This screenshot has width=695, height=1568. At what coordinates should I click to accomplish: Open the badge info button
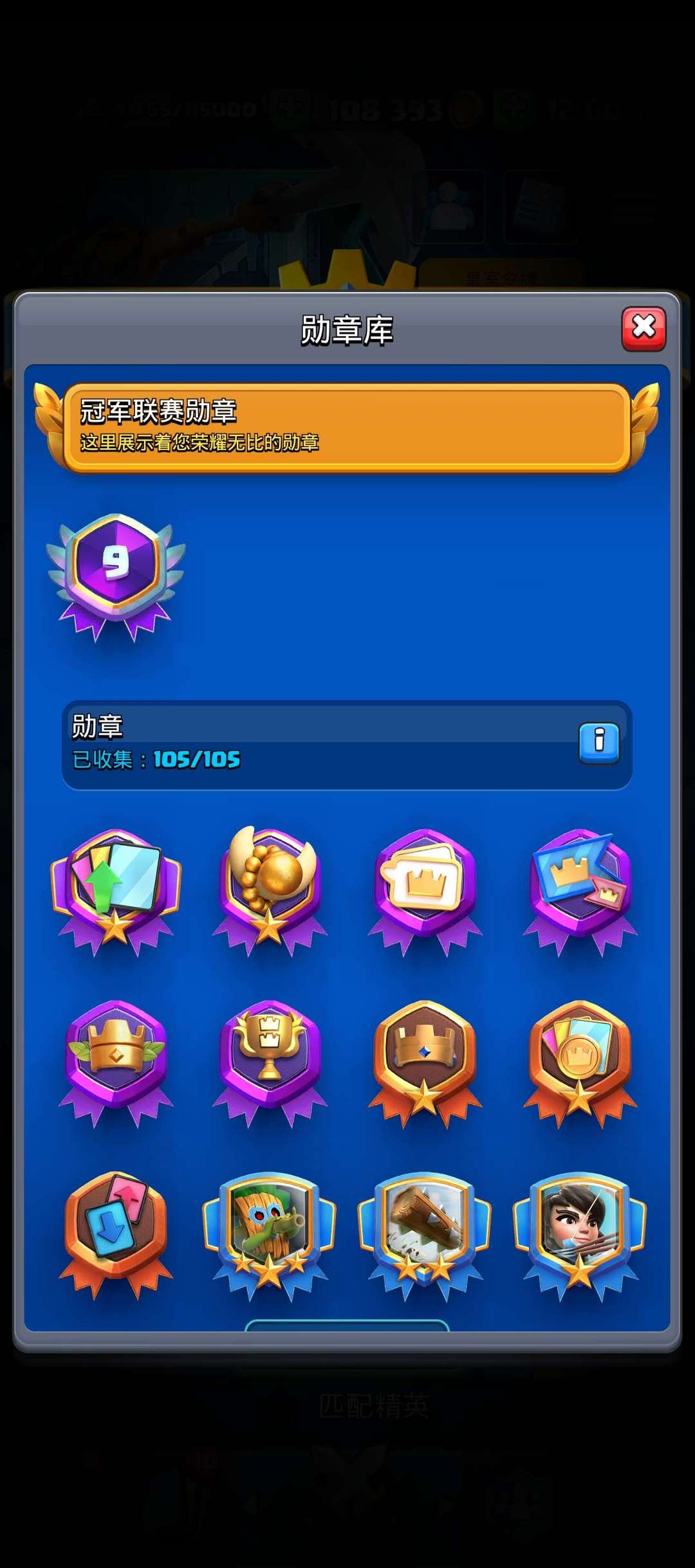coord(599,743)
